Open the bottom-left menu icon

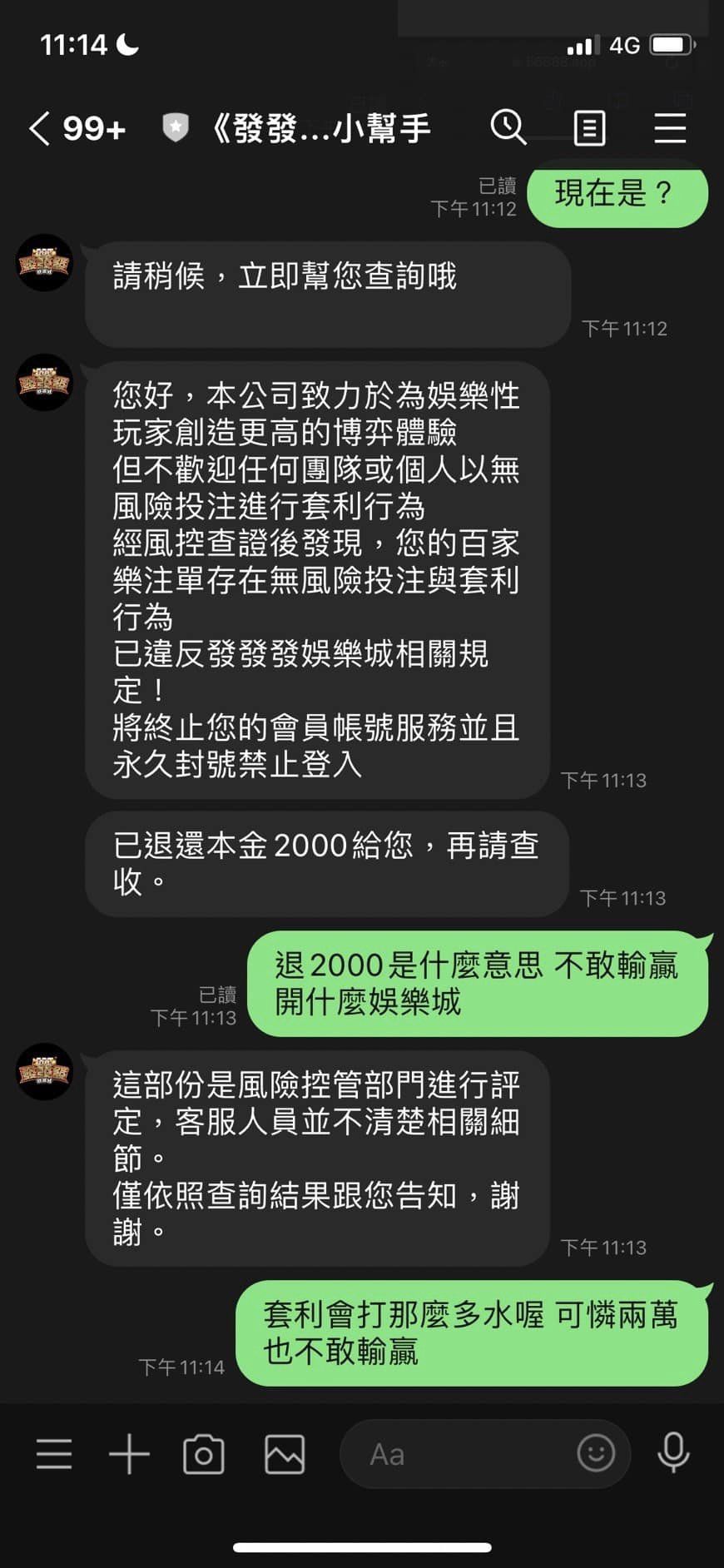54,1454
